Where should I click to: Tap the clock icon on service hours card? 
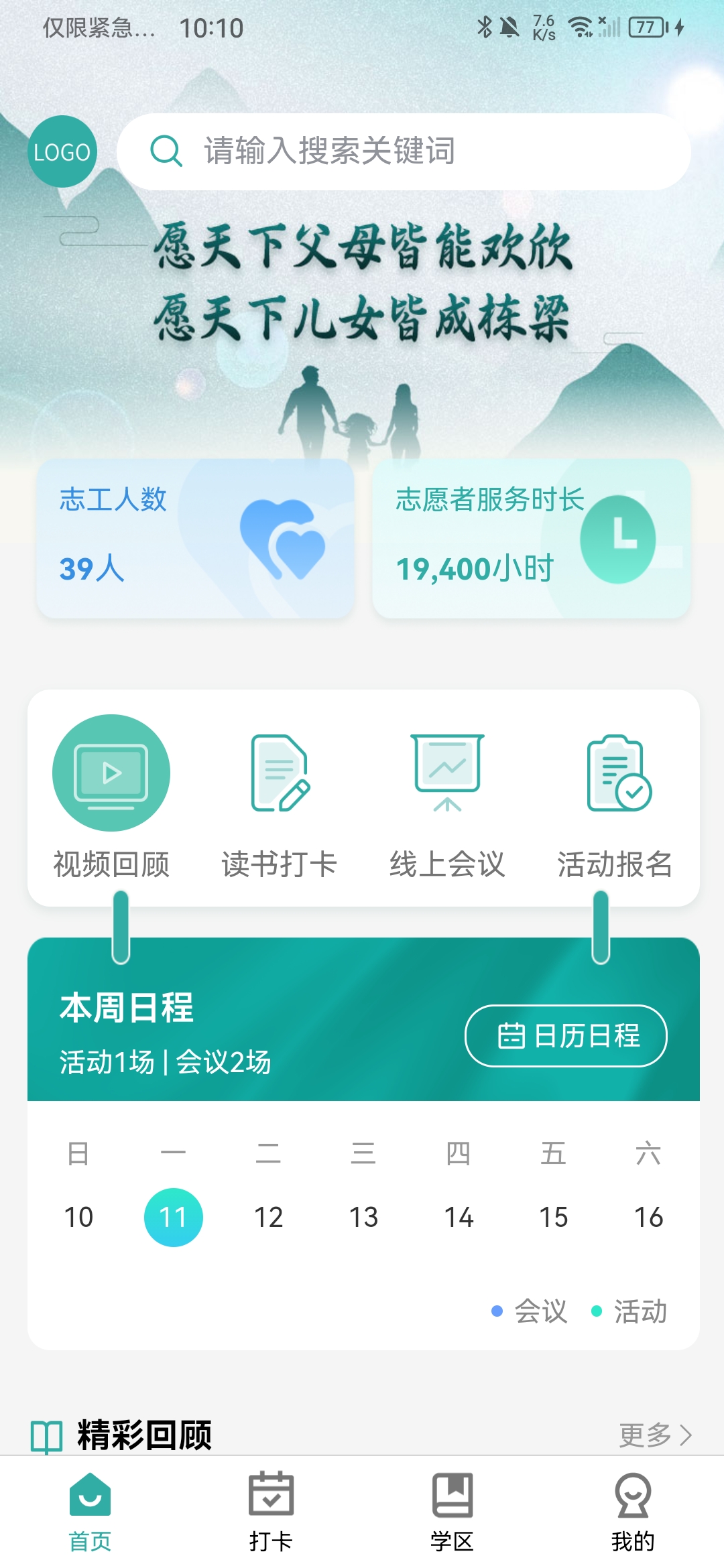point(620,539)
